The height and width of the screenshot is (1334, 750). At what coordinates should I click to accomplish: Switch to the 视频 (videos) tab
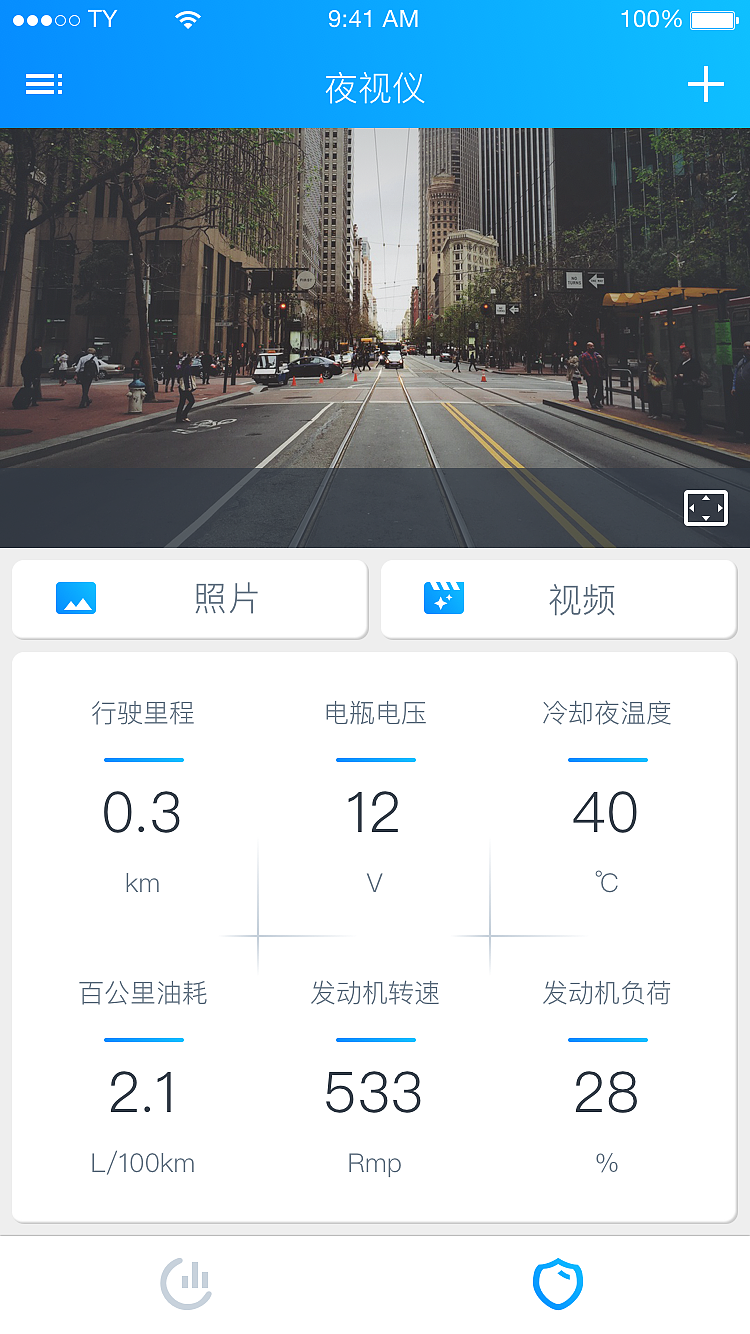(x=558, y=597)
